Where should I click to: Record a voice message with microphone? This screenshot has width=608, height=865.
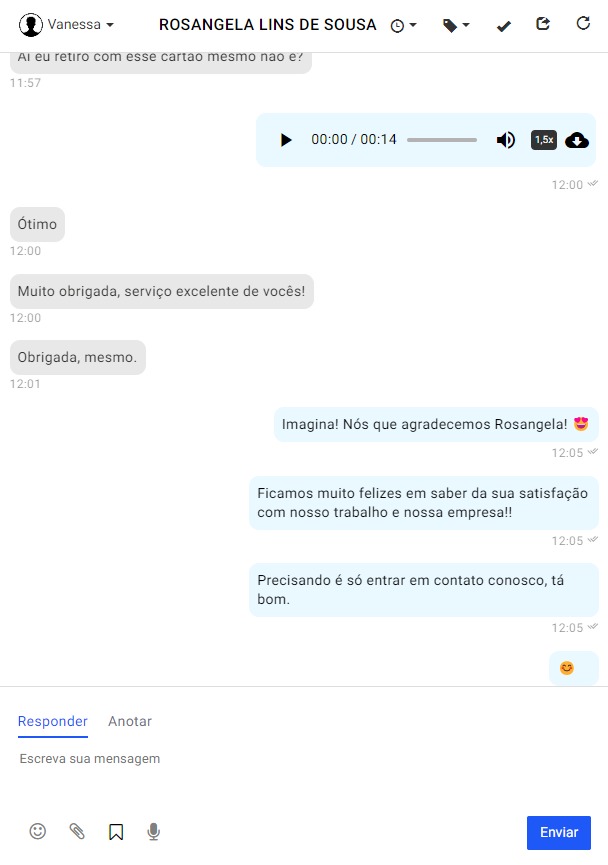(x=154, y=831)
